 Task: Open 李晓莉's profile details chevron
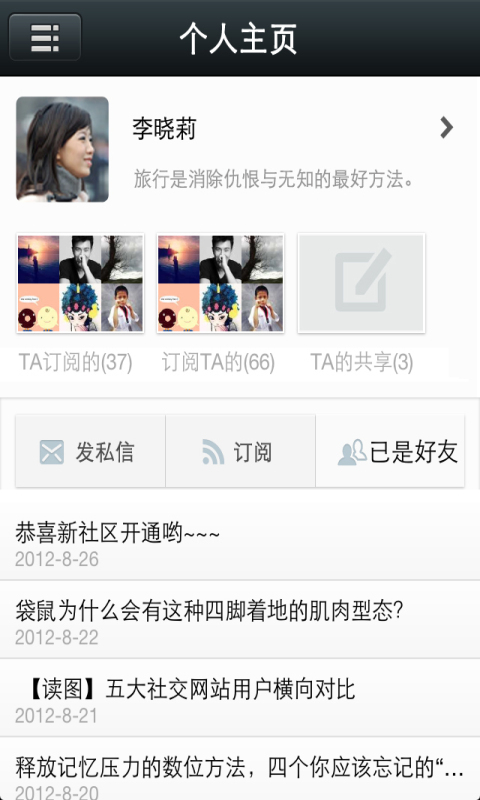tap(446, 128)
